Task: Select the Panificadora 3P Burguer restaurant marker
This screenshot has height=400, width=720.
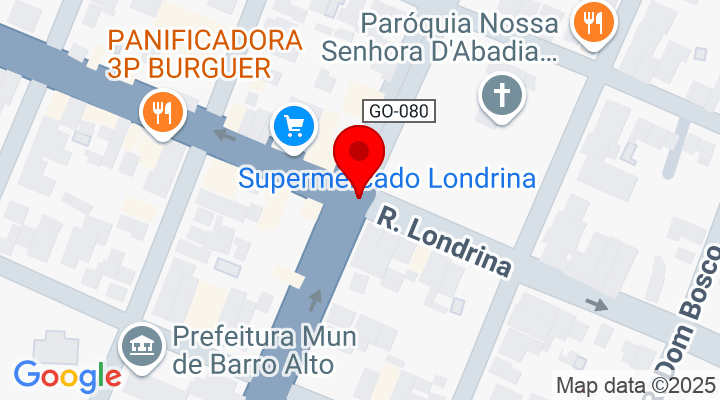Action: click(161, 109)
